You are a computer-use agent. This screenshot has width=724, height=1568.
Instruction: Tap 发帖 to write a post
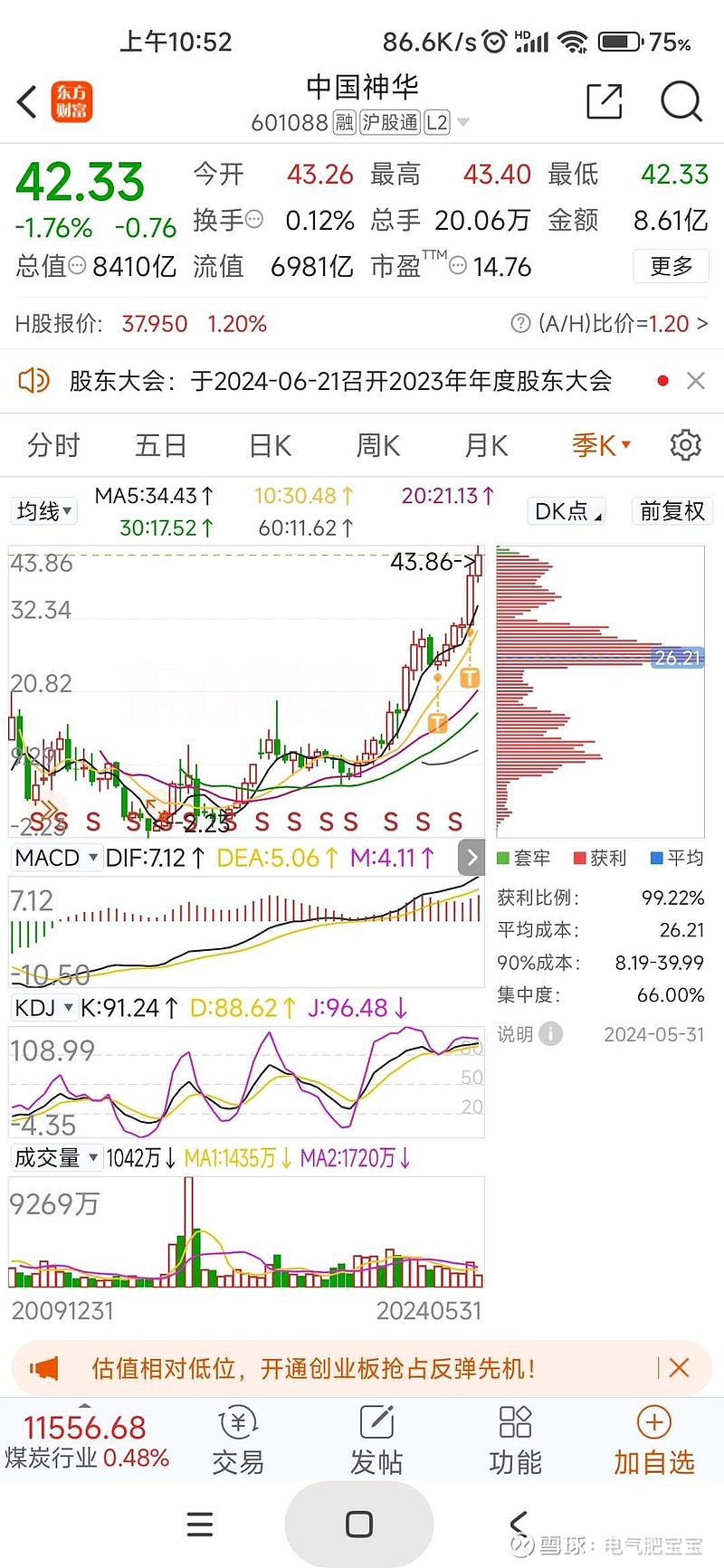376,1441
